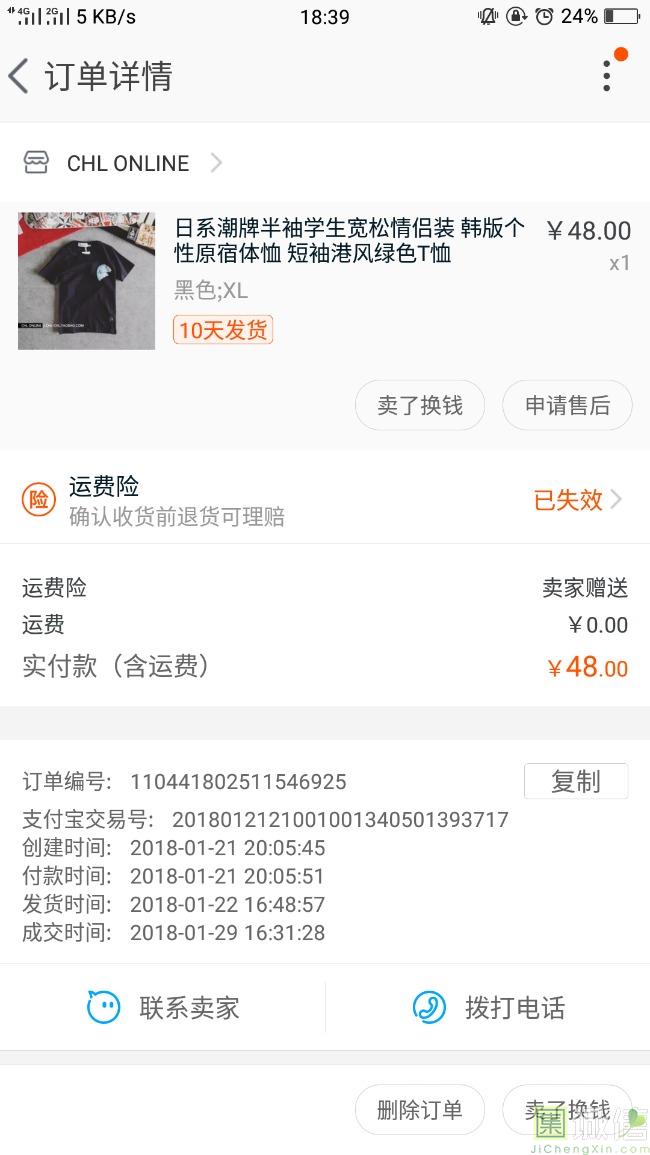This screenshot has height=1155, width=650.
Task: Contact the seller via 联系卖家
Action: coord(163,1007)
